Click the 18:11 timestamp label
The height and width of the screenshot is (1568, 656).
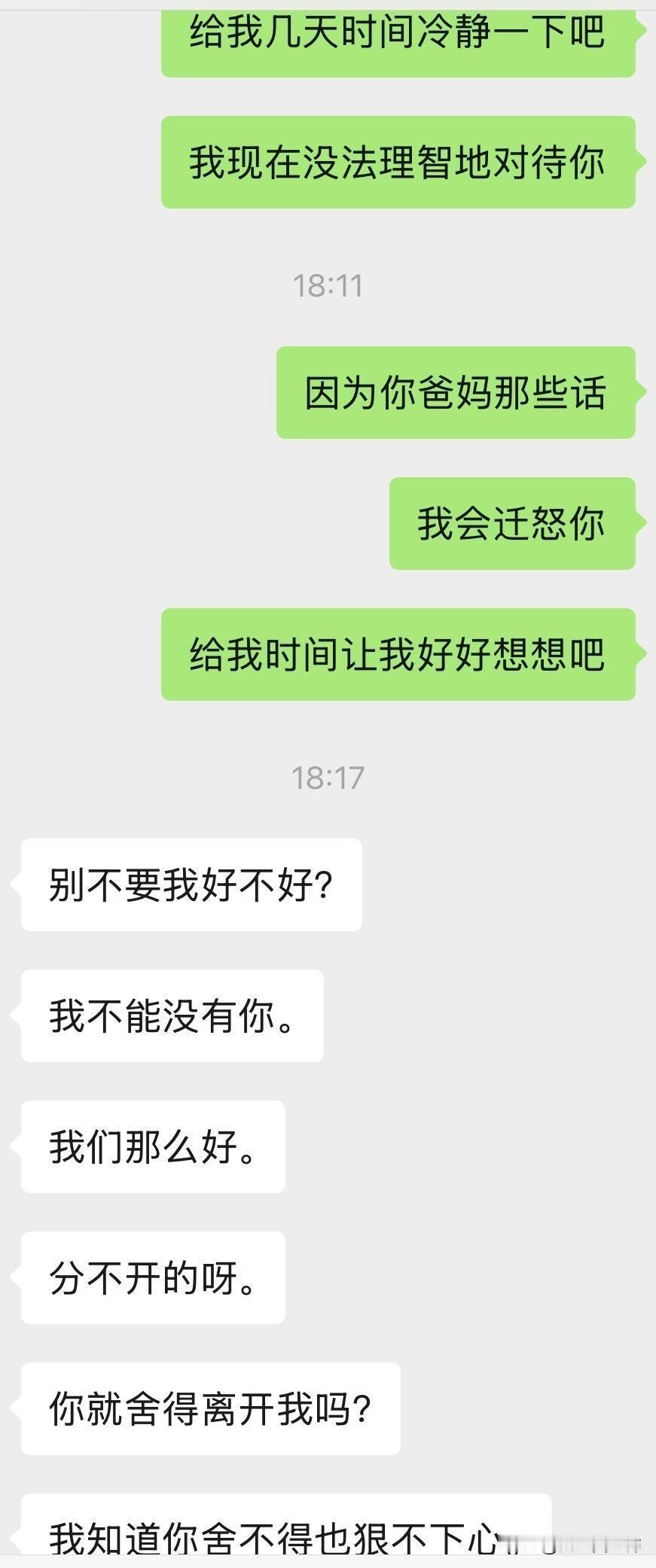(x=329, y=285)
